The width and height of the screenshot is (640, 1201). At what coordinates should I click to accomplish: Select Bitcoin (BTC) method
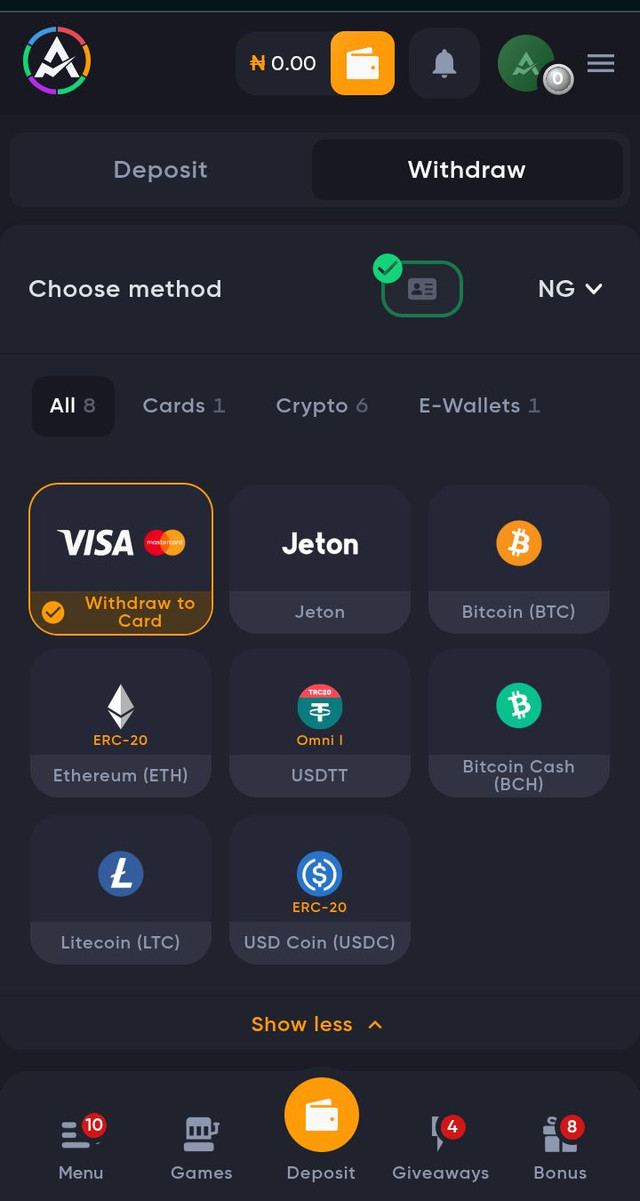pos(518,559)
